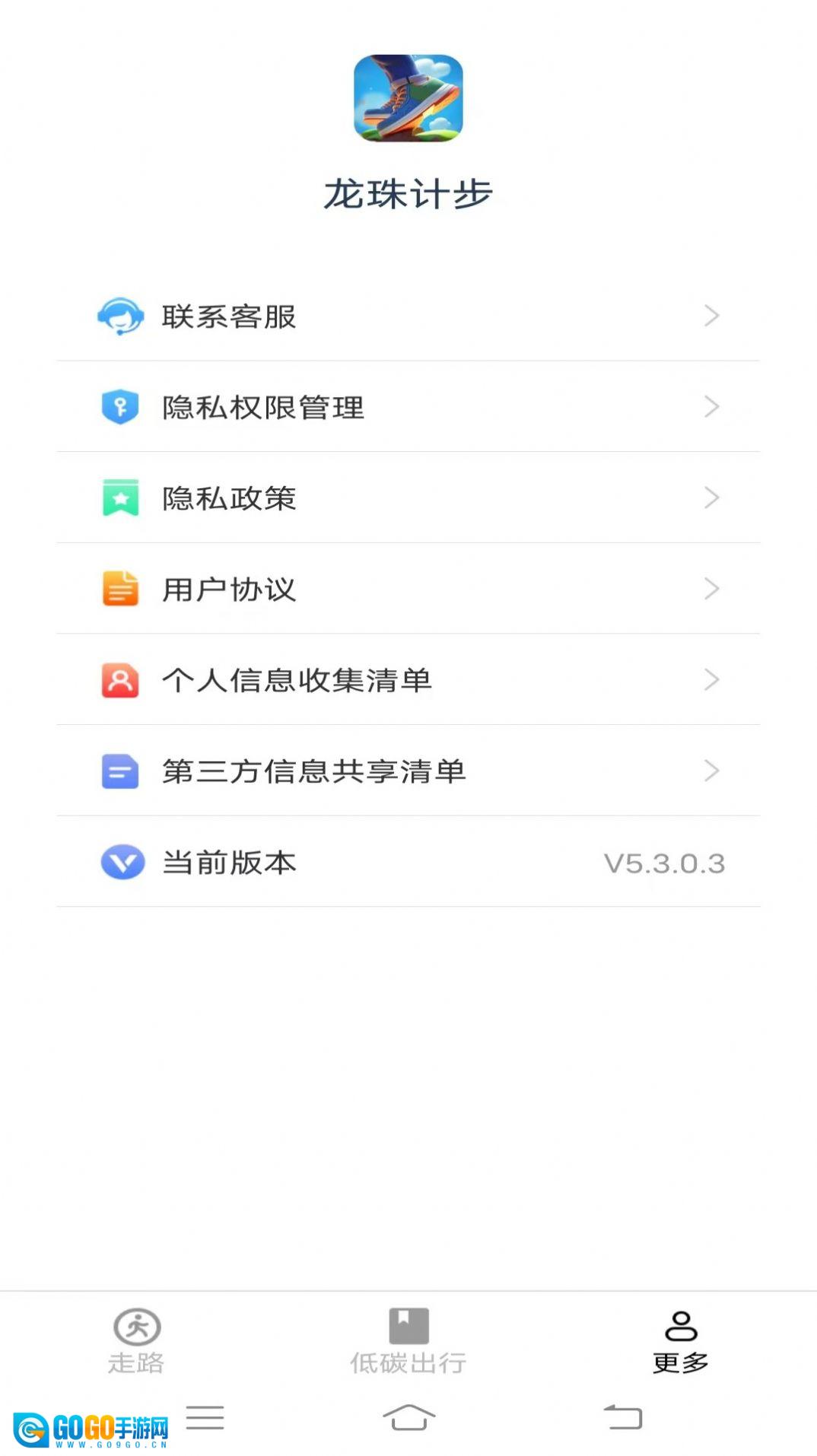Tap the blue third-party sharing list icon

pos(122,771)
